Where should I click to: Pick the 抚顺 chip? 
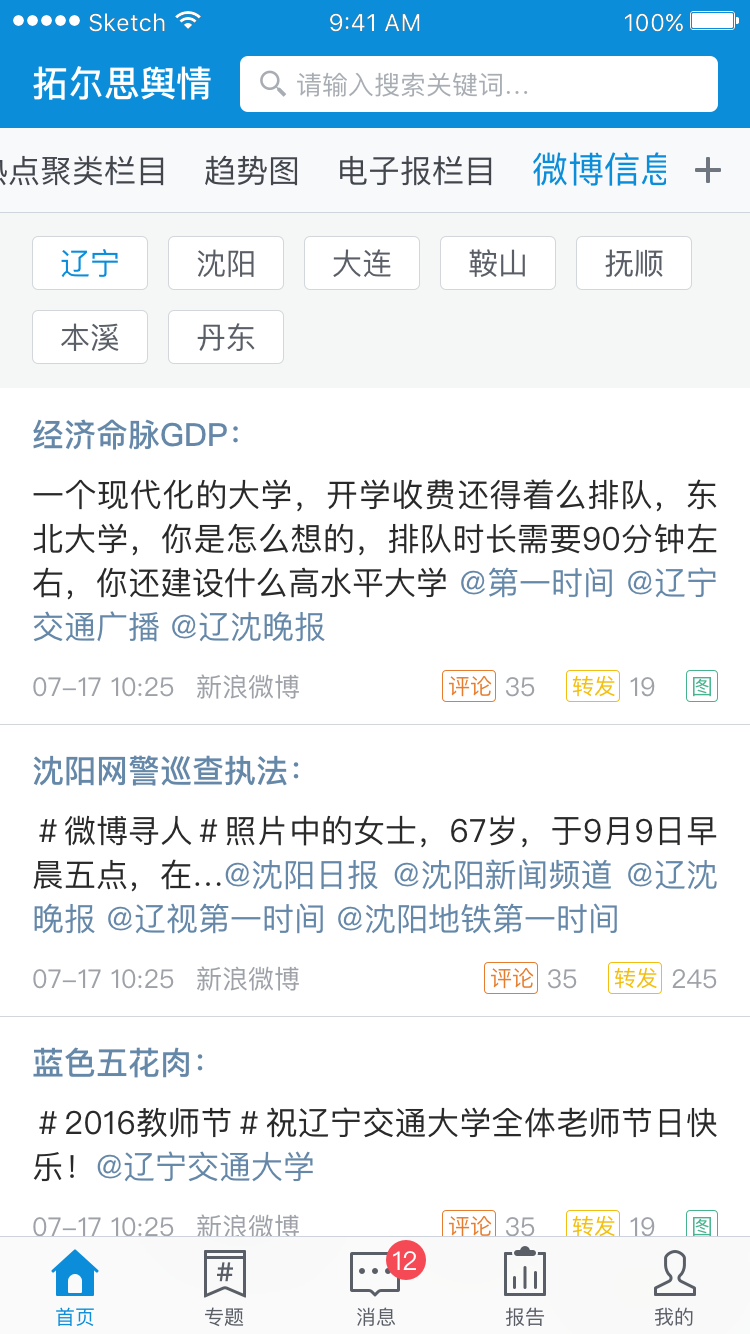coord(634,263)
